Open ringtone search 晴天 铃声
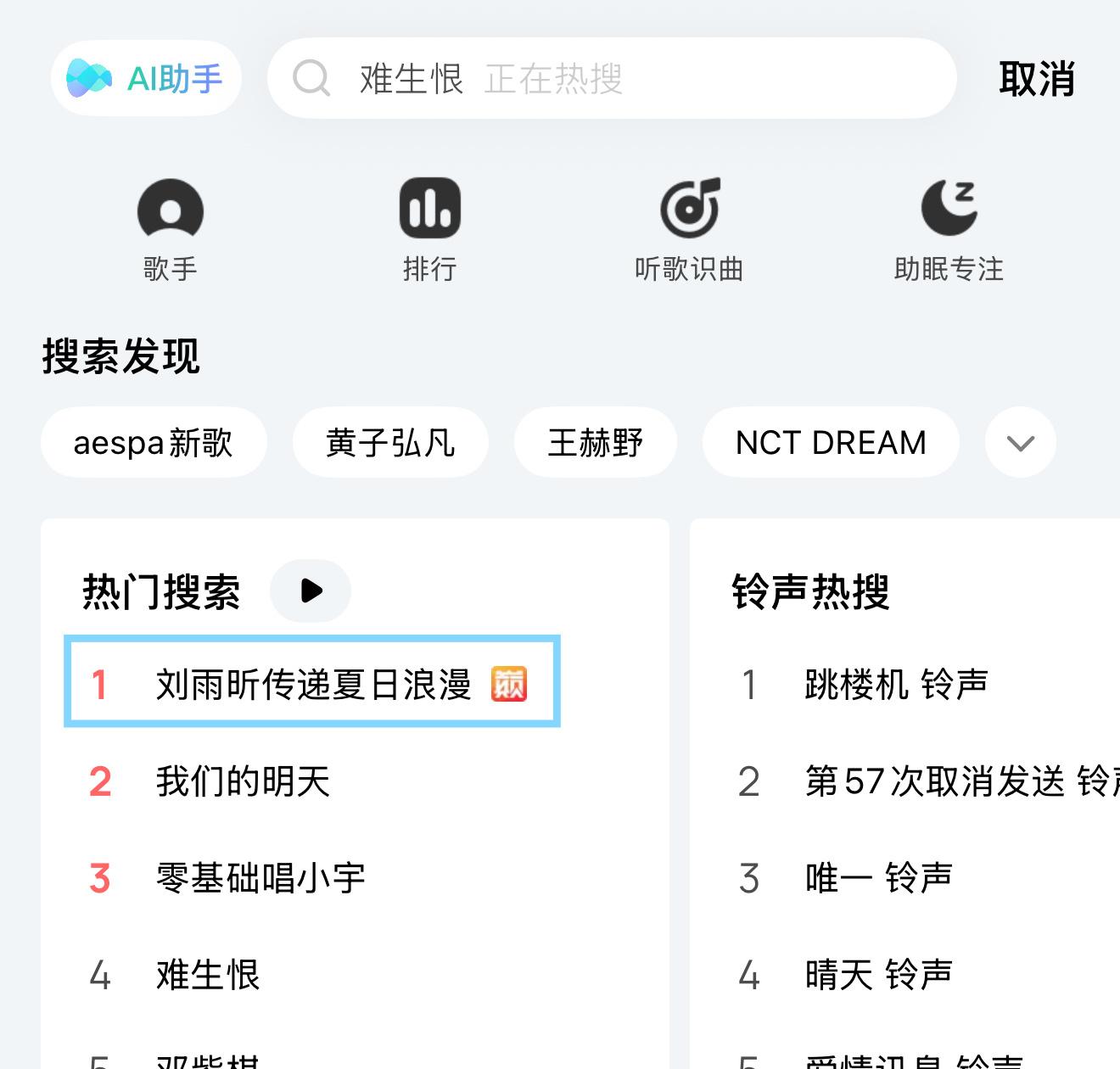 878,975
